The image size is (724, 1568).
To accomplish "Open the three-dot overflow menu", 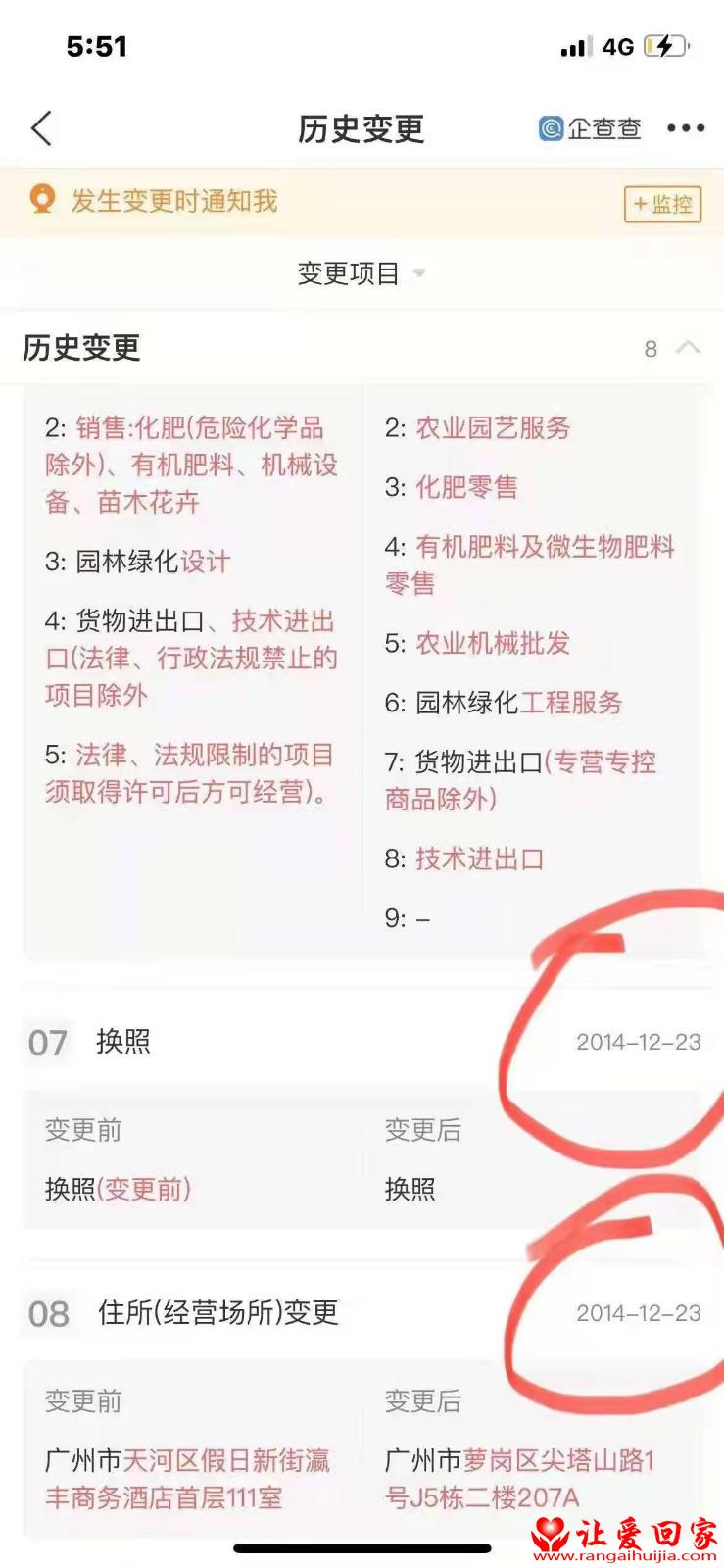I will [685, 128].
